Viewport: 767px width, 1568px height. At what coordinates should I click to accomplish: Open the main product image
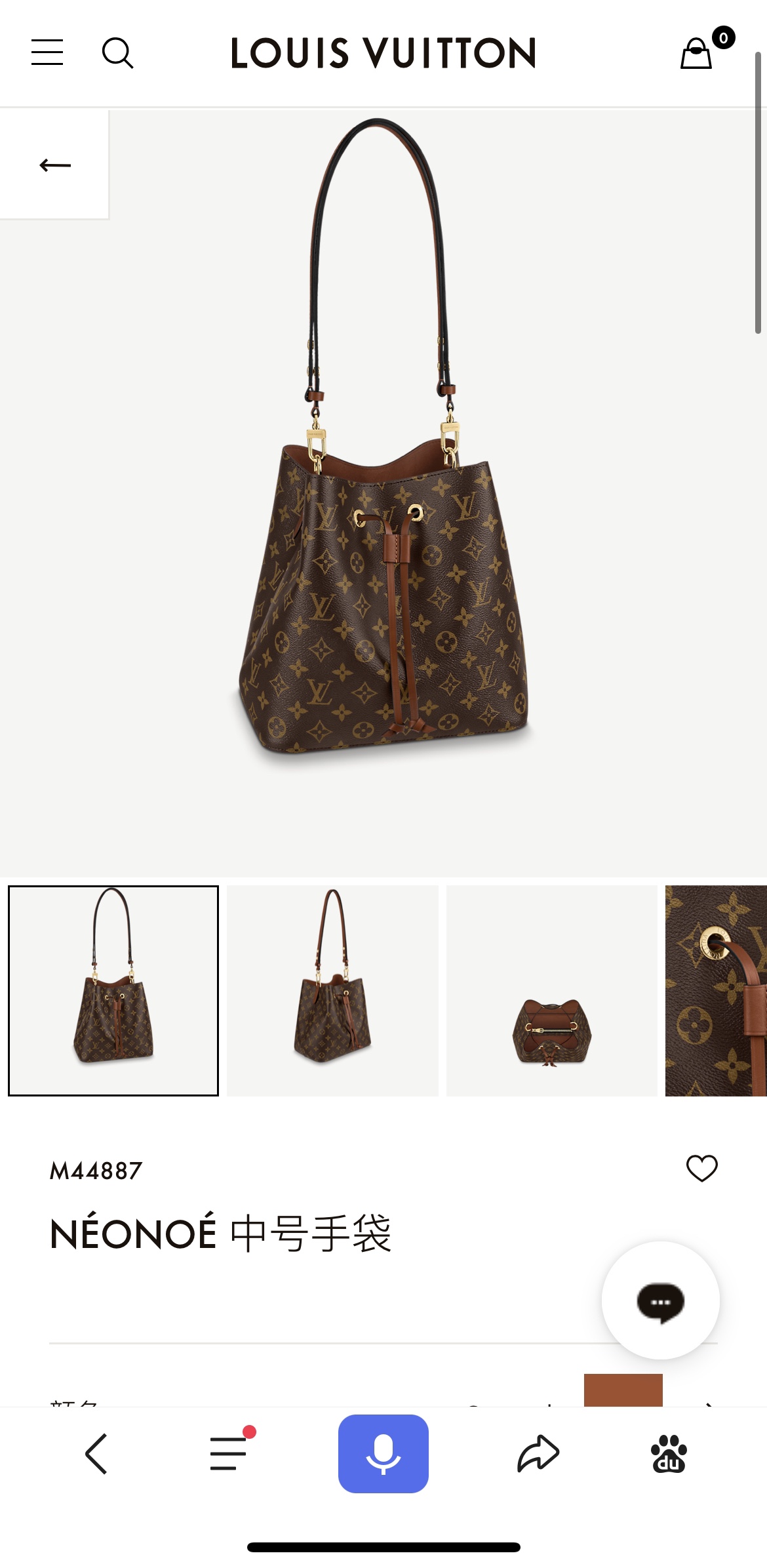[383, 492]
